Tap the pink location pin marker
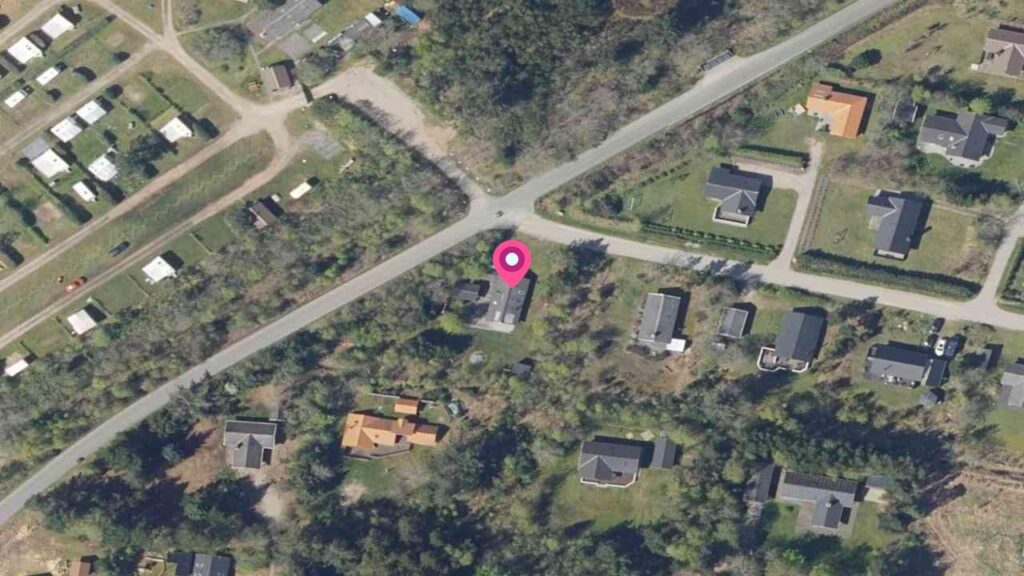 (x=512, y=262)
